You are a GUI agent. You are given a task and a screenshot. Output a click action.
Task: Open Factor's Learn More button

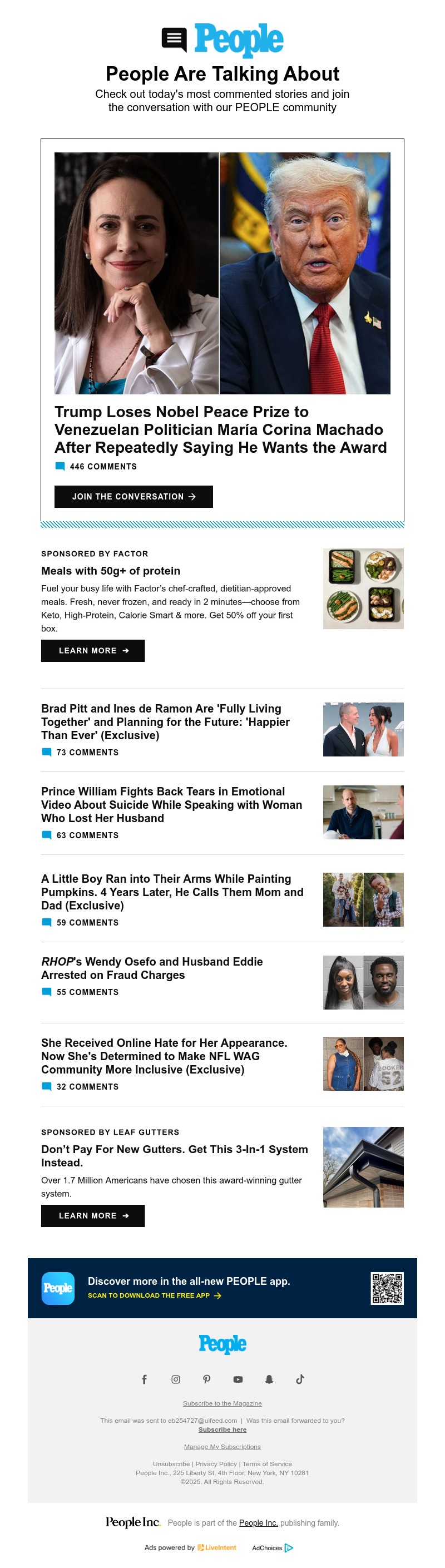(92, 651)
